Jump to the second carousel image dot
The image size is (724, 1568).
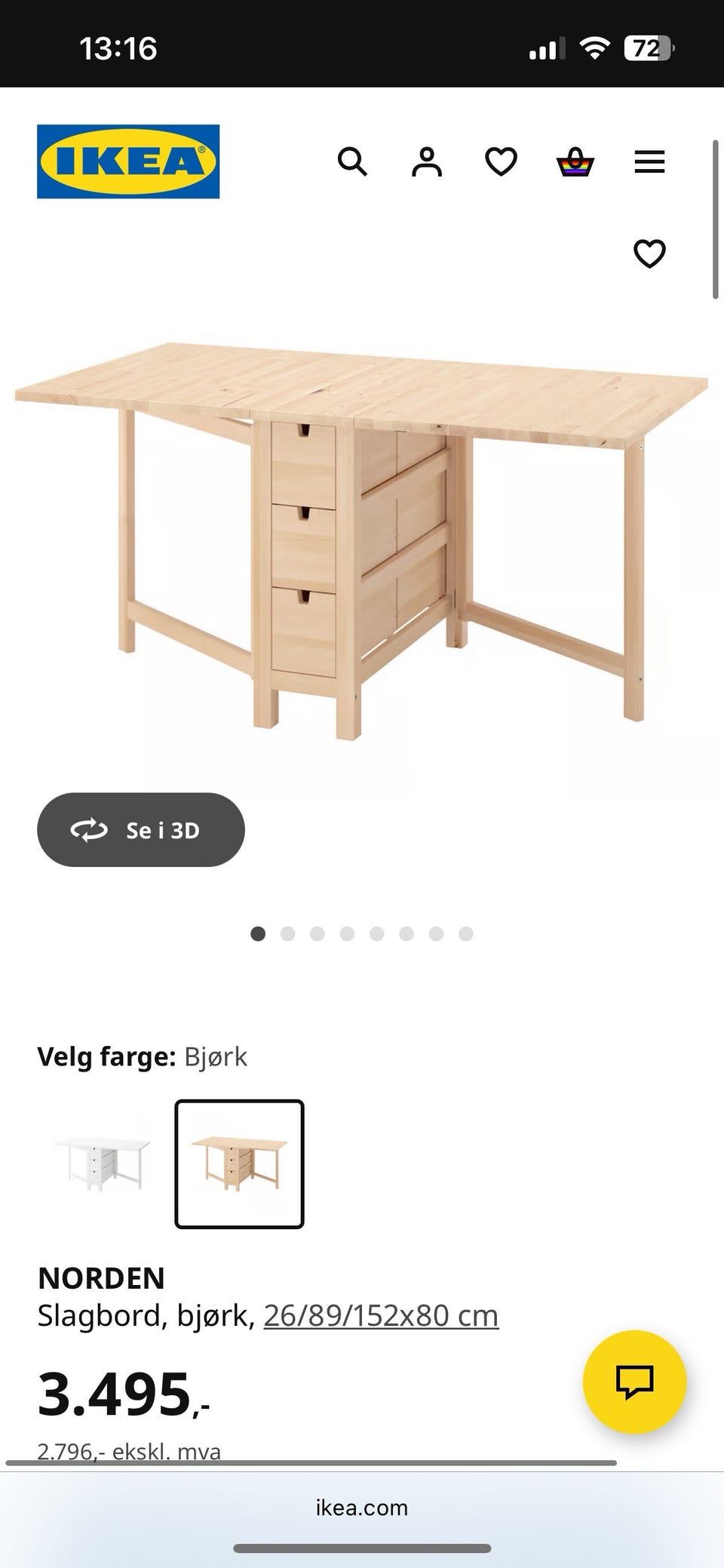287,933
